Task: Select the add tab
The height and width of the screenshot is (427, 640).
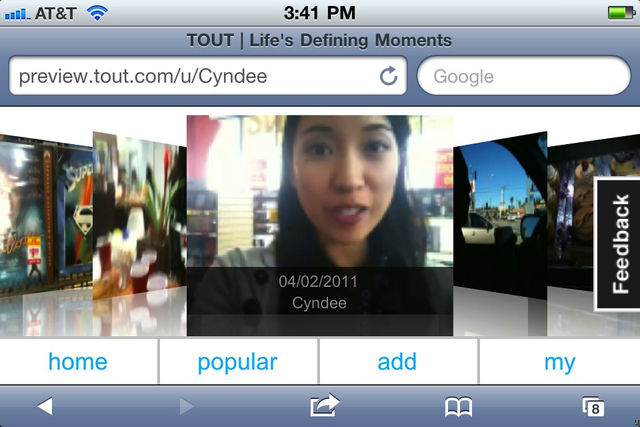Action: coord(397,362)
